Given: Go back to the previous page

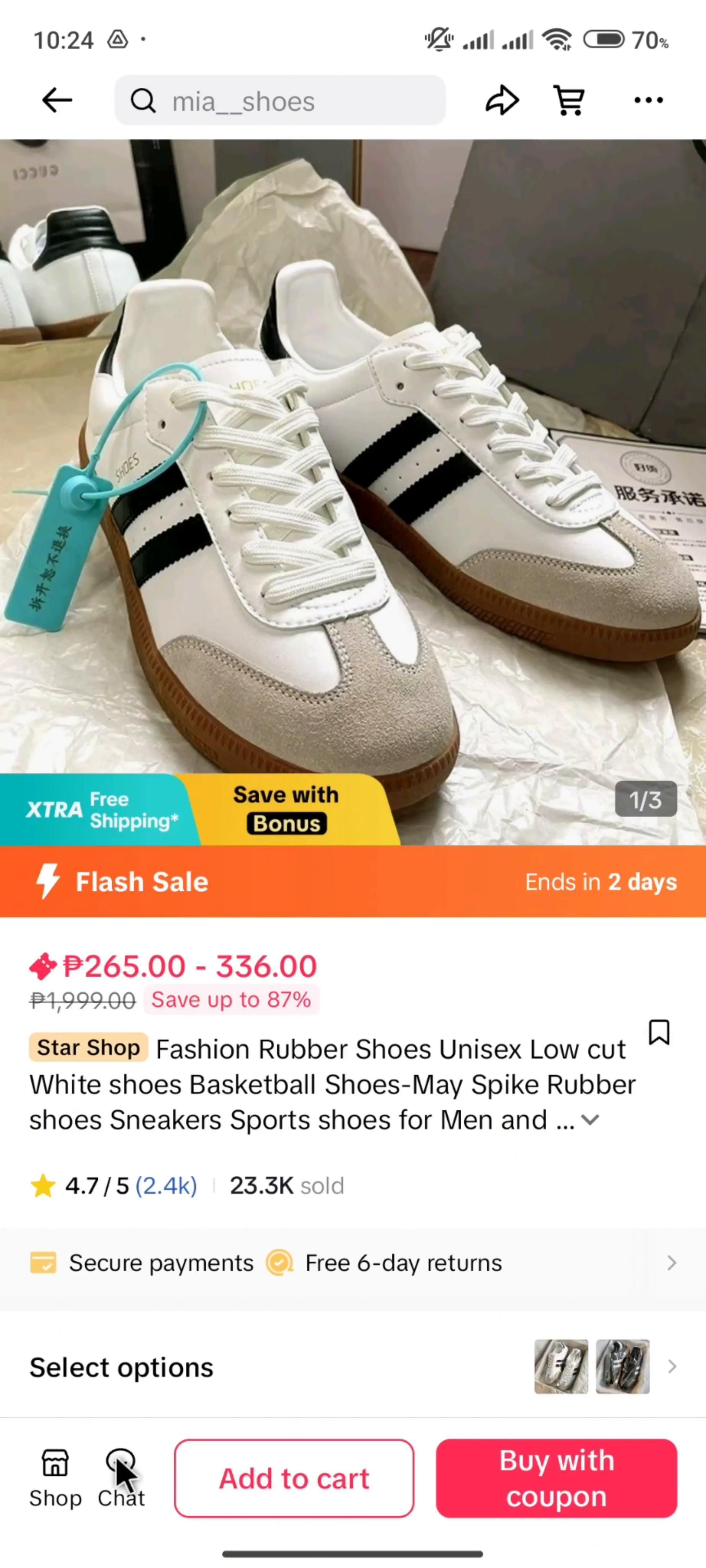Looking at the screenshot, I should coord(57,100).
